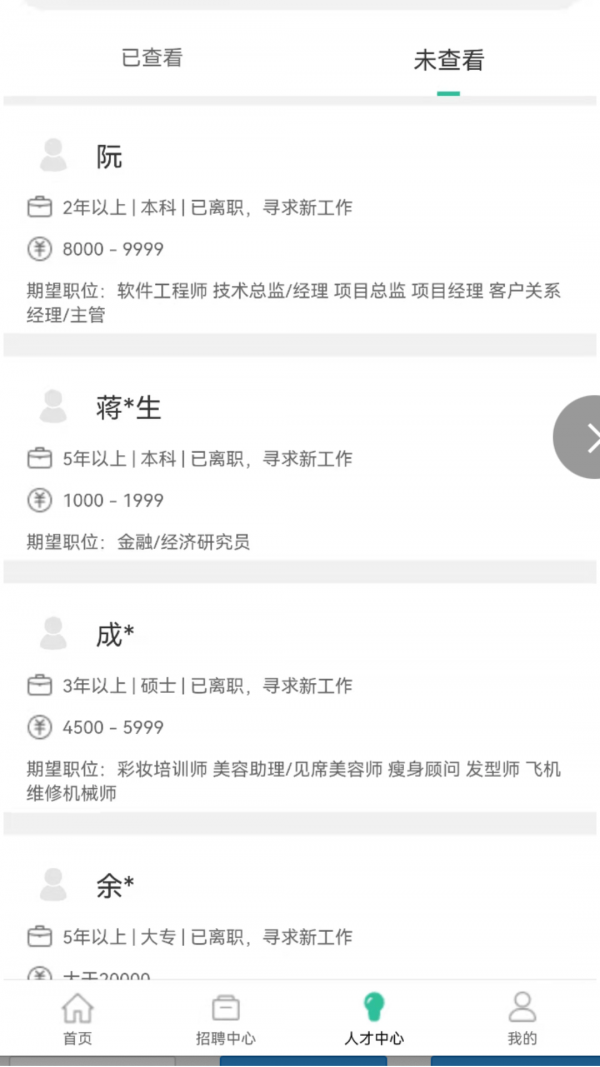Switch to the 已查看 tab
Image resolution: width=600 pixels, height=1067 pixels.
coord(152,58)
